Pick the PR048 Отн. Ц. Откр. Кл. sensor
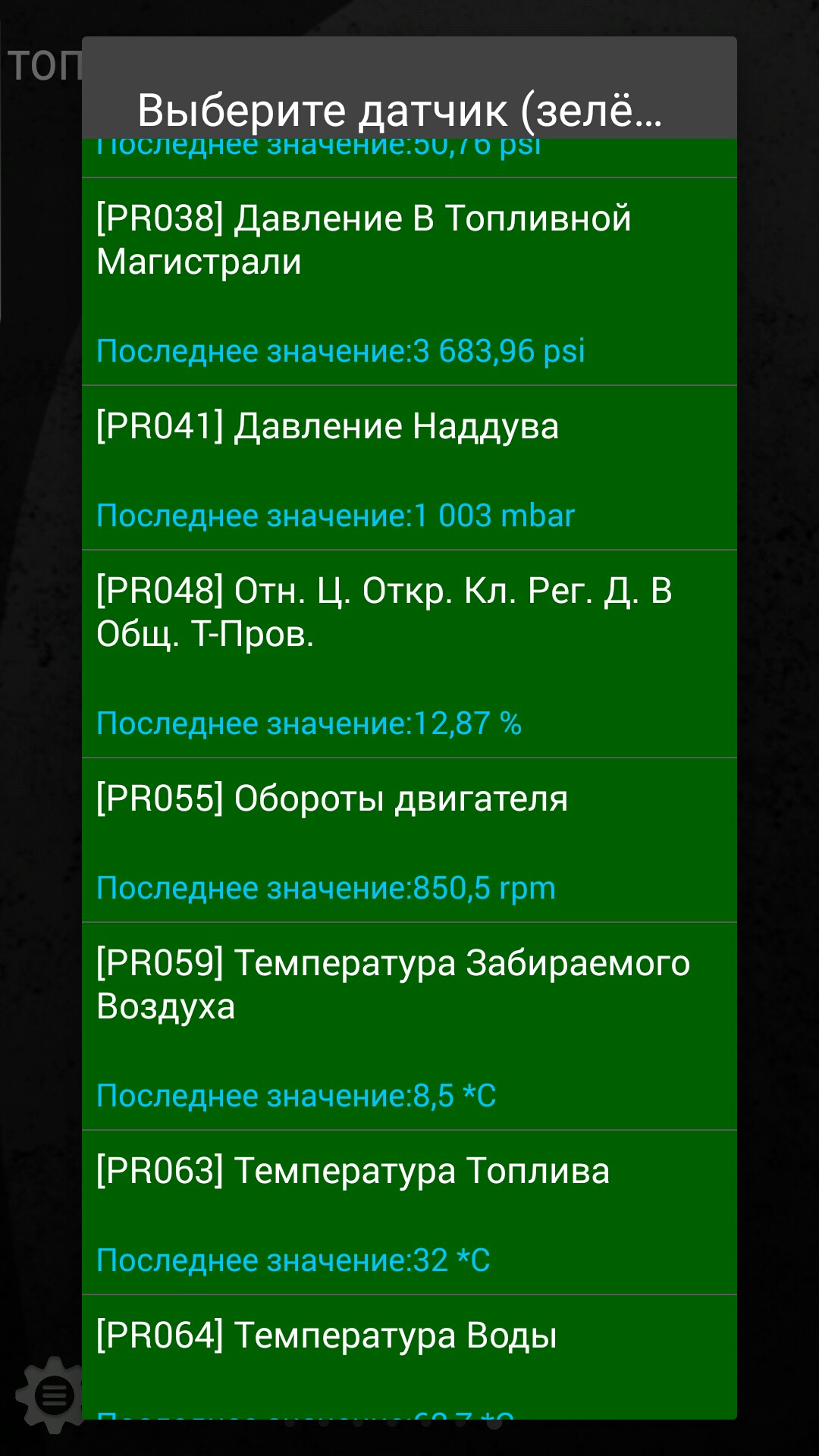819x1456 pixels. 409,654
